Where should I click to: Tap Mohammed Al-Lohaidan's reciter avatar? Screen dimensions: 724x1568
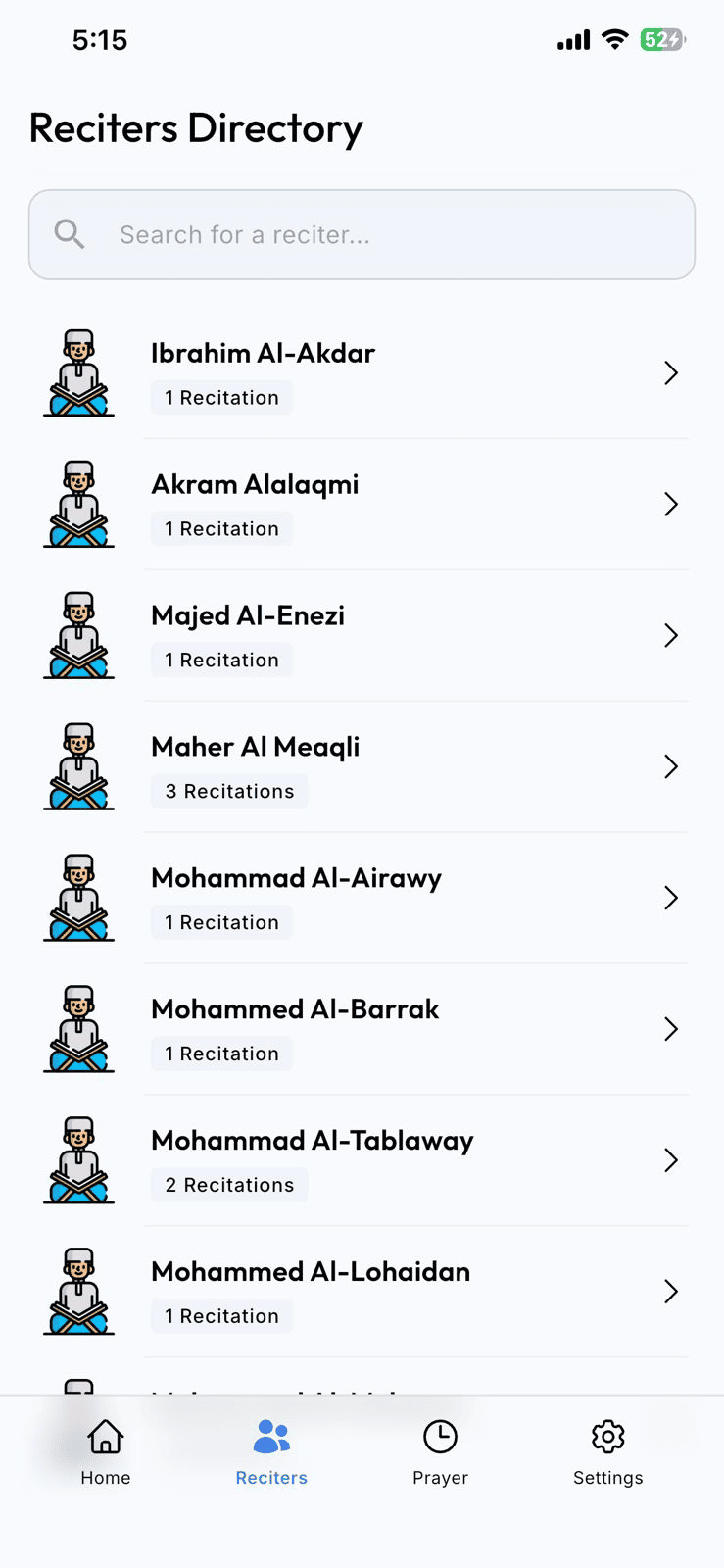[78, 1291]
